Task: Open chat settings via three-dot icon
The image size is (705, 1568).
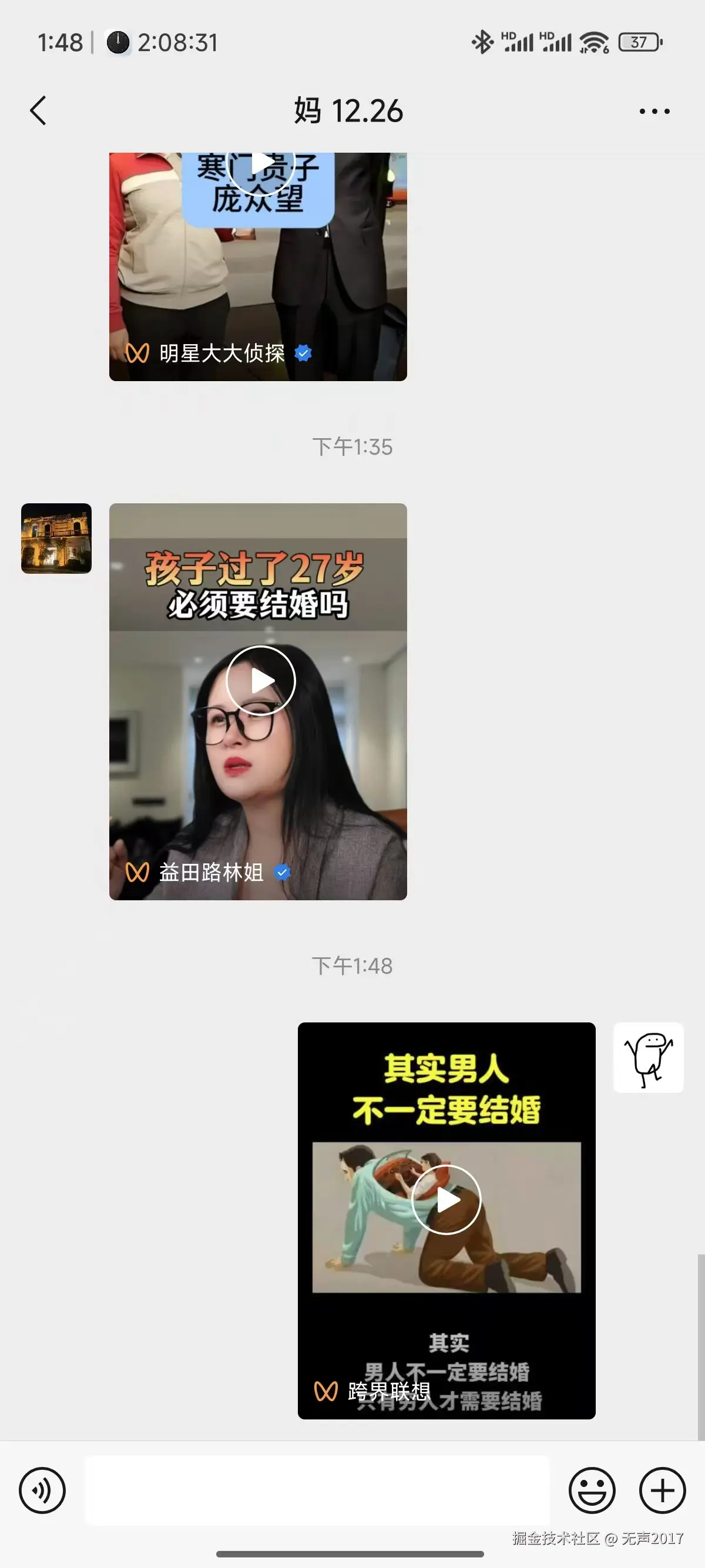Action: 654,110
